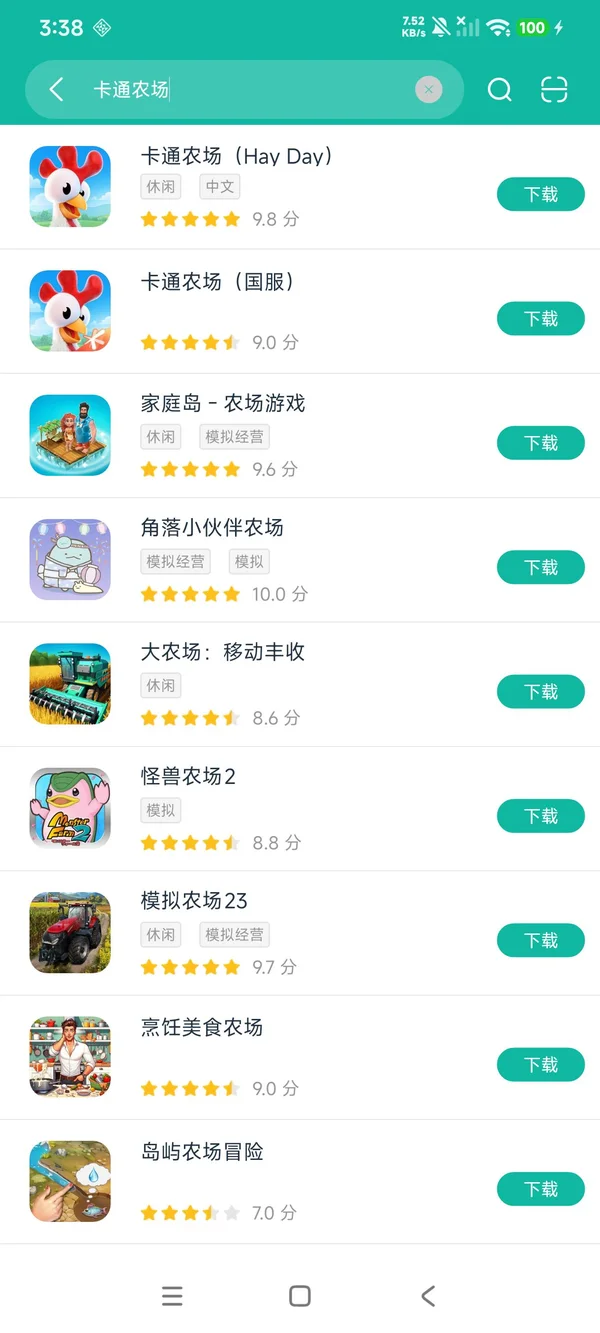Download 模拟农场23
Screen dimensions: 600x1333
coord(541,940)
